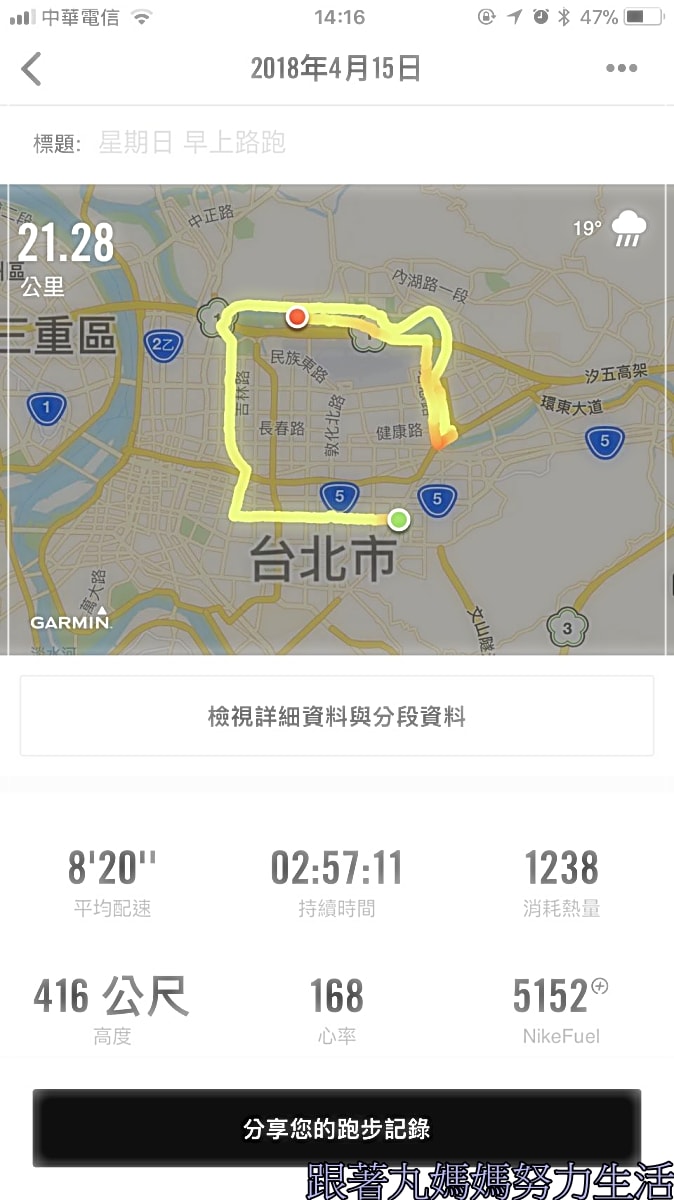Open the run route map
Screen dimensions: 674x1200
click(x=337, y=420)
